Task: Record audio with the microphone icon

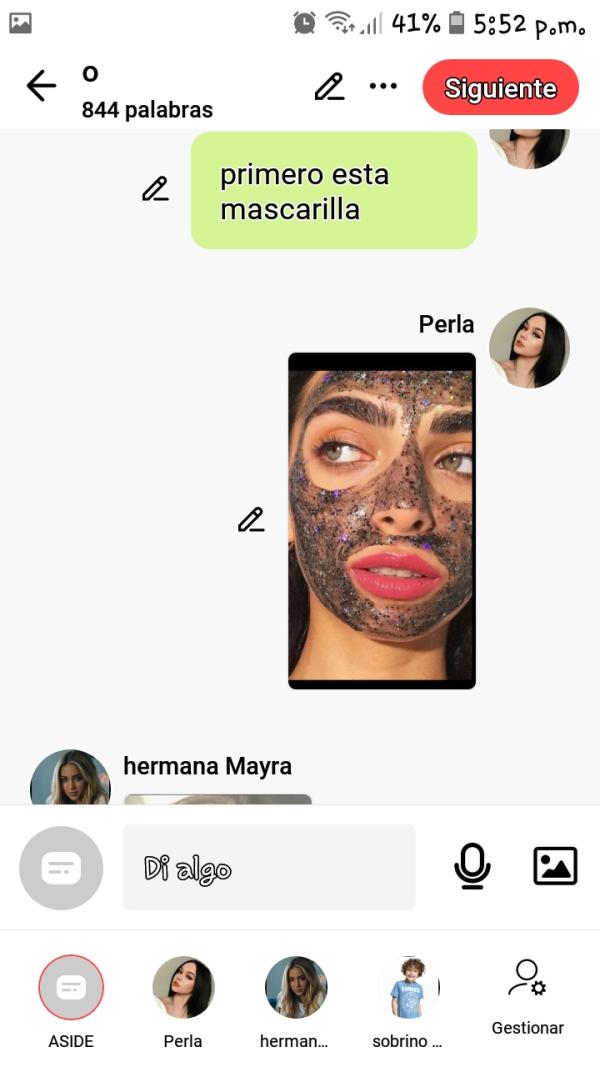Action: pyautogui.click(x=472, y=866)
